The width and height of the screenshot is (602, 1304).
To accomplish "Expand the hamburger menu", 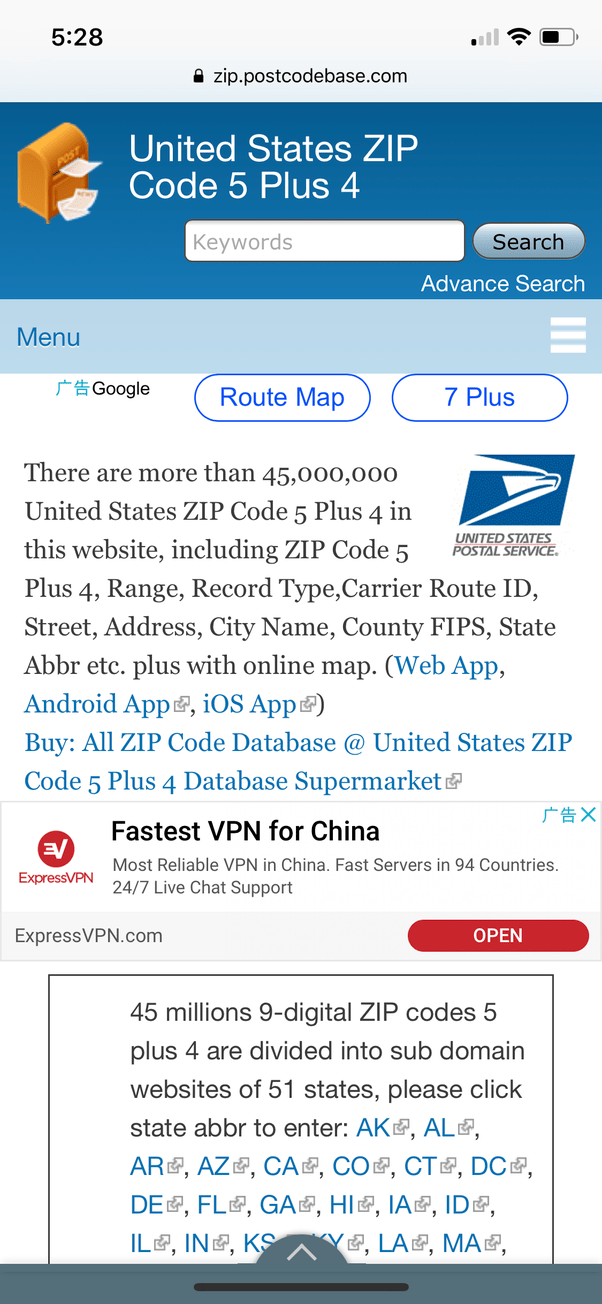I will [568, 336].
